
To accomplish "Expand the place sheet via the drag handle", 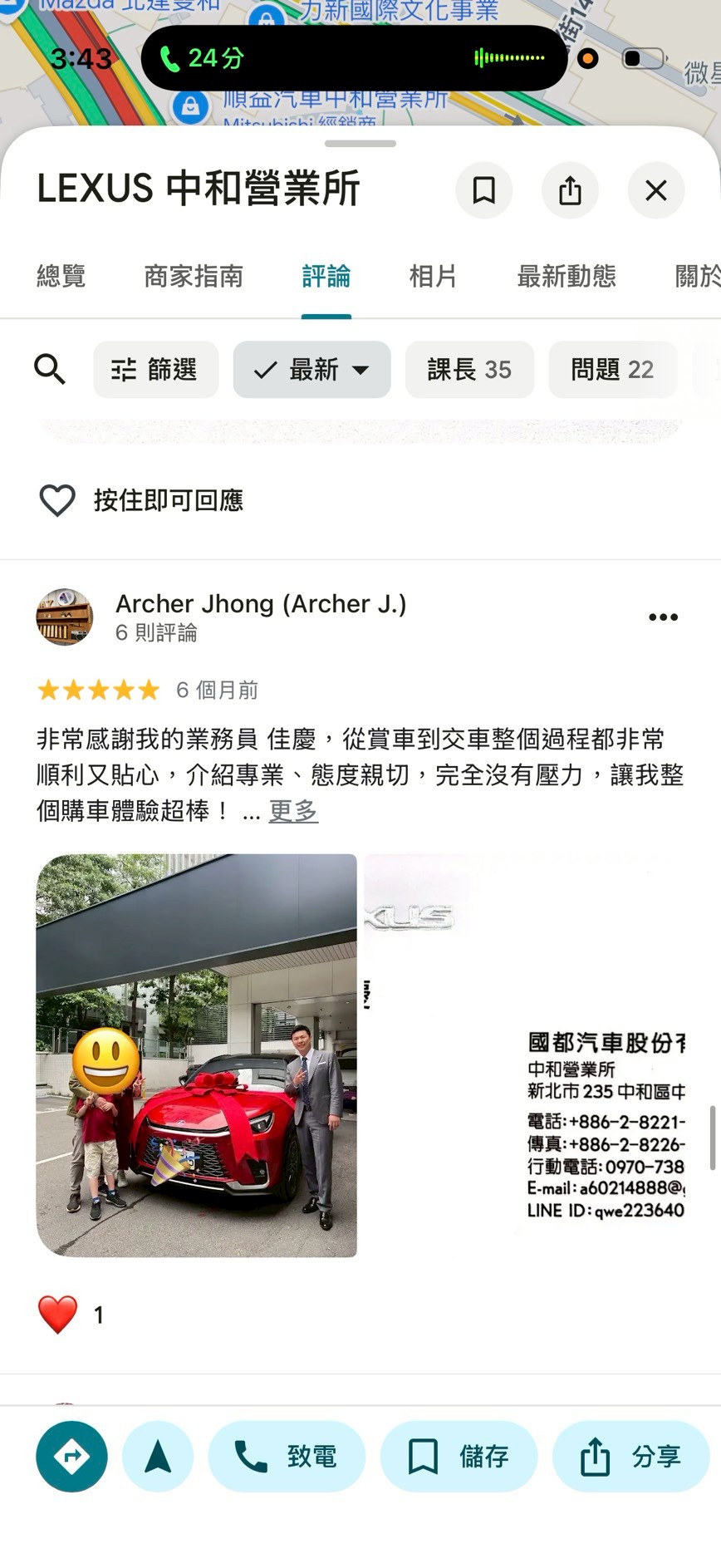I will [x=360, y=144].
